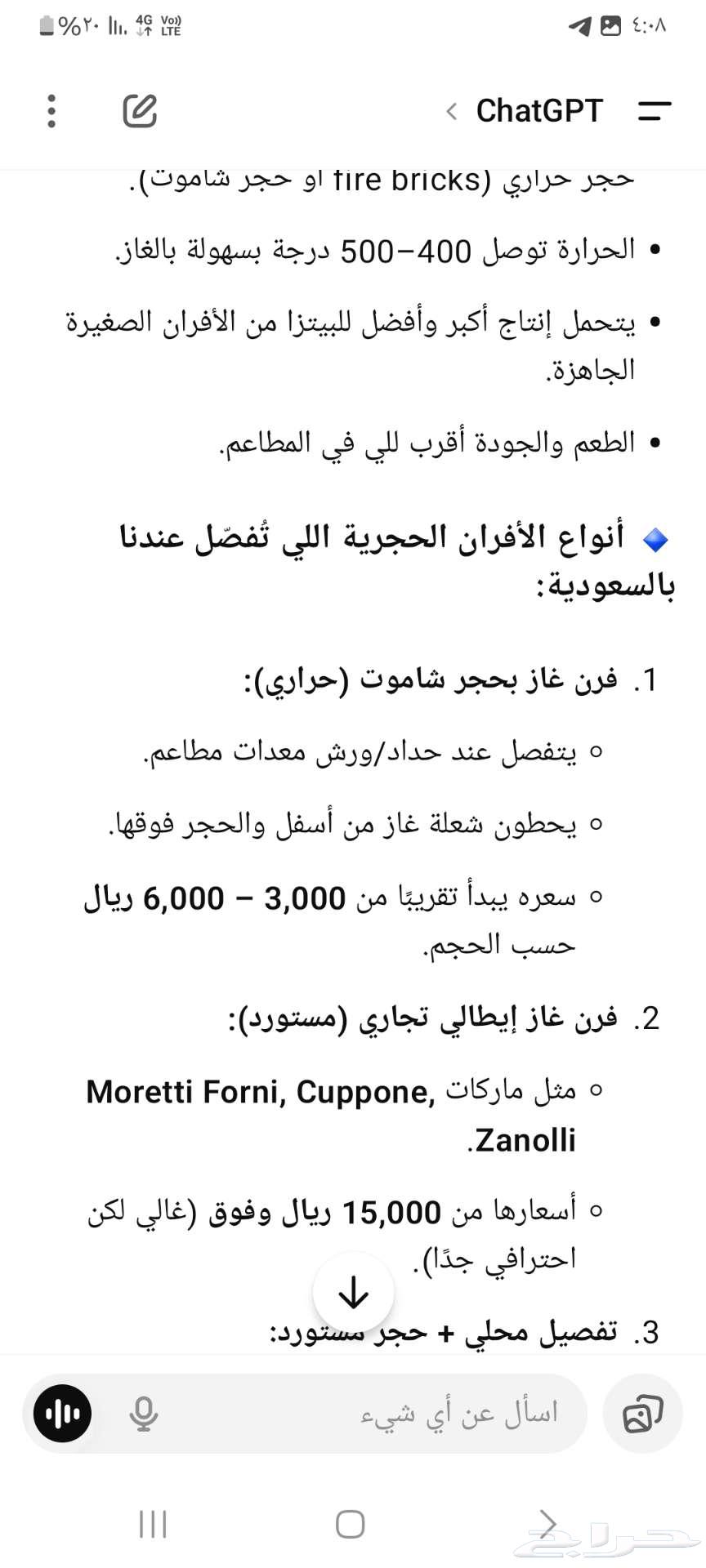
Task: Tap the microphone dictation icon
Action: [x=143, y=1414]
